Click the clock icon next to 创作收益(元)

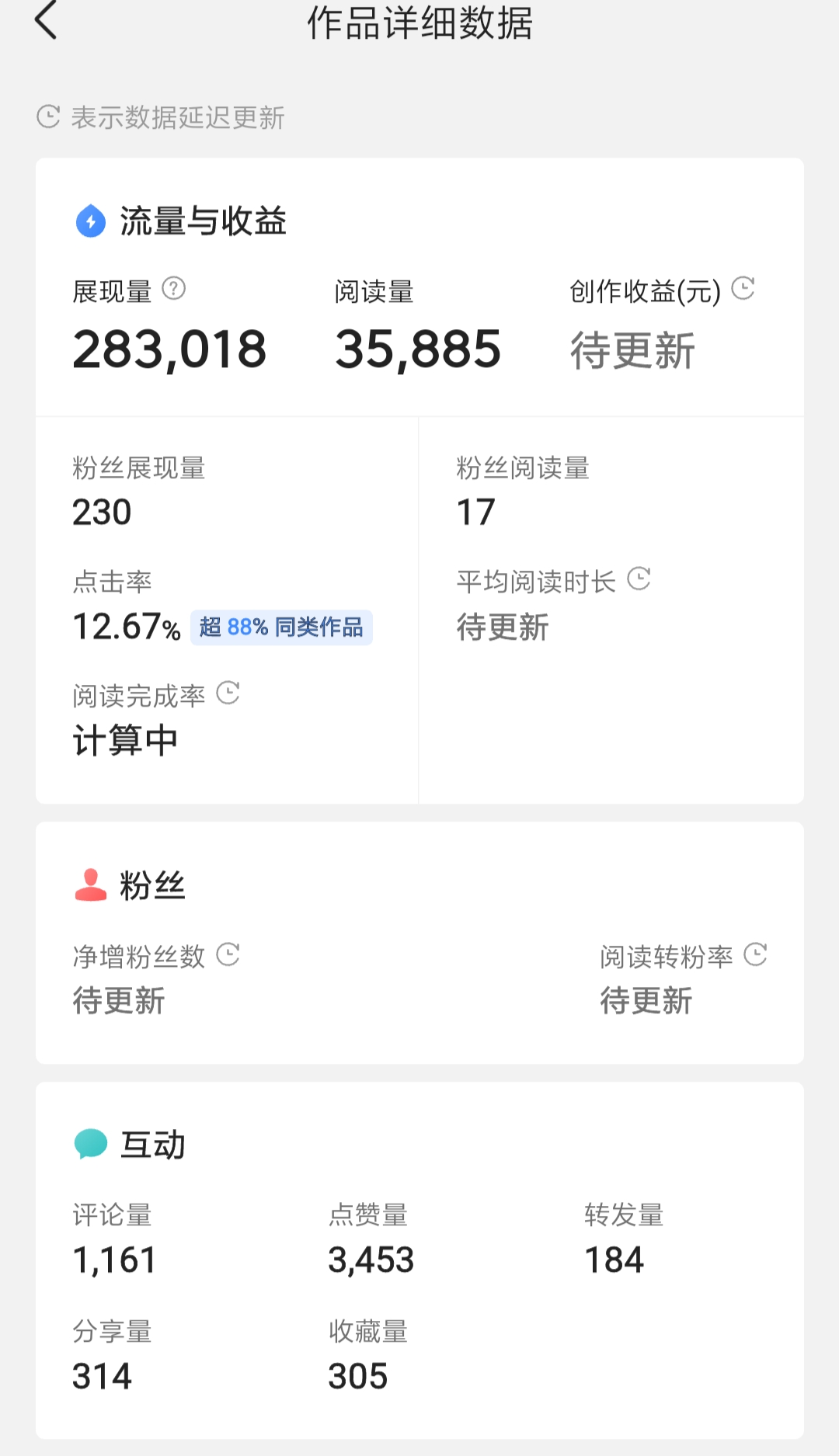pyautogui.click(x=744, y=290)
